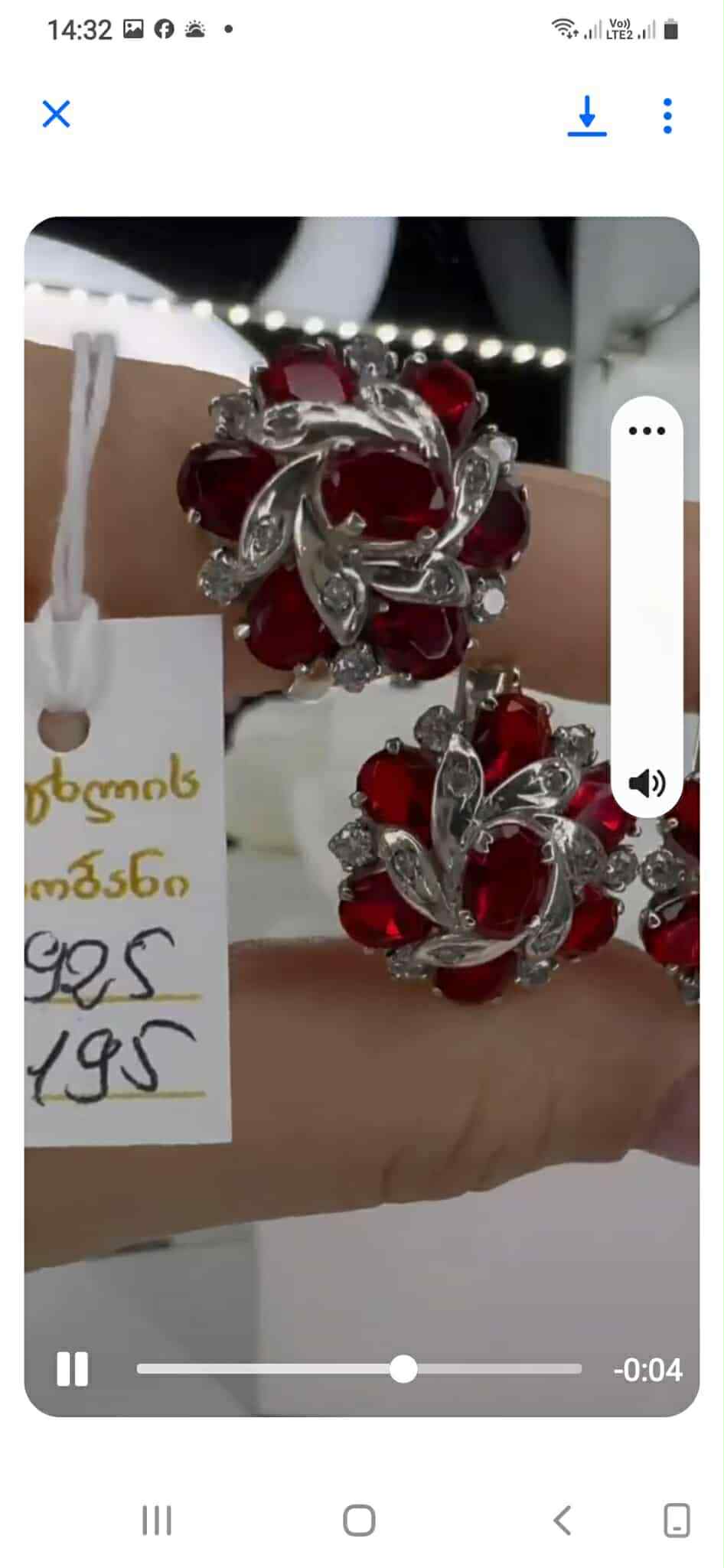Tap the video progress bar thumb
Image resolution: width=724 pixels, height=1568 pixels.
tap(403, 1369)
